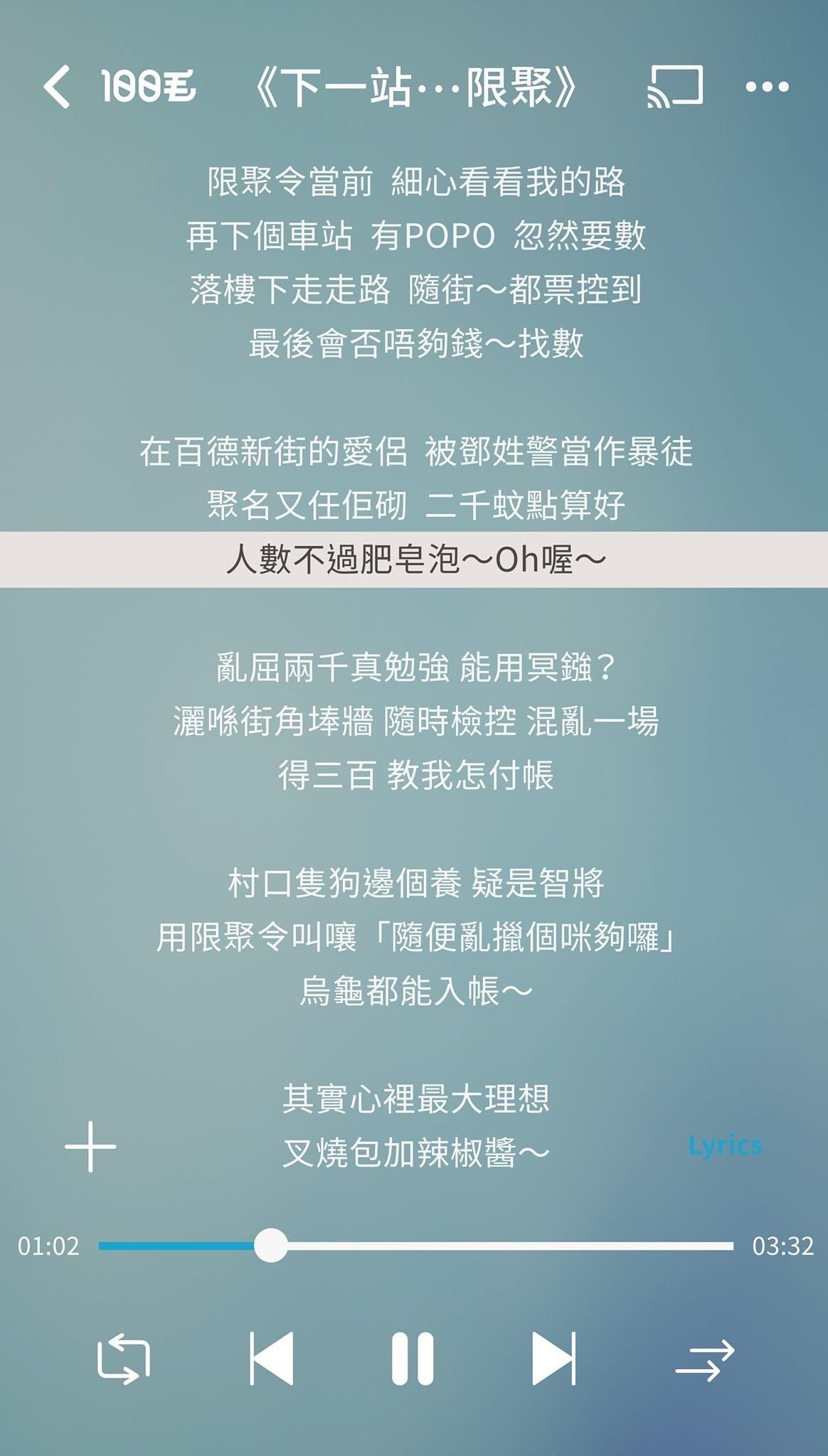The image size is (828, 1456).
Task: Toggle repeat mode
Action: pyautogui.click(x=124, y=1359)
